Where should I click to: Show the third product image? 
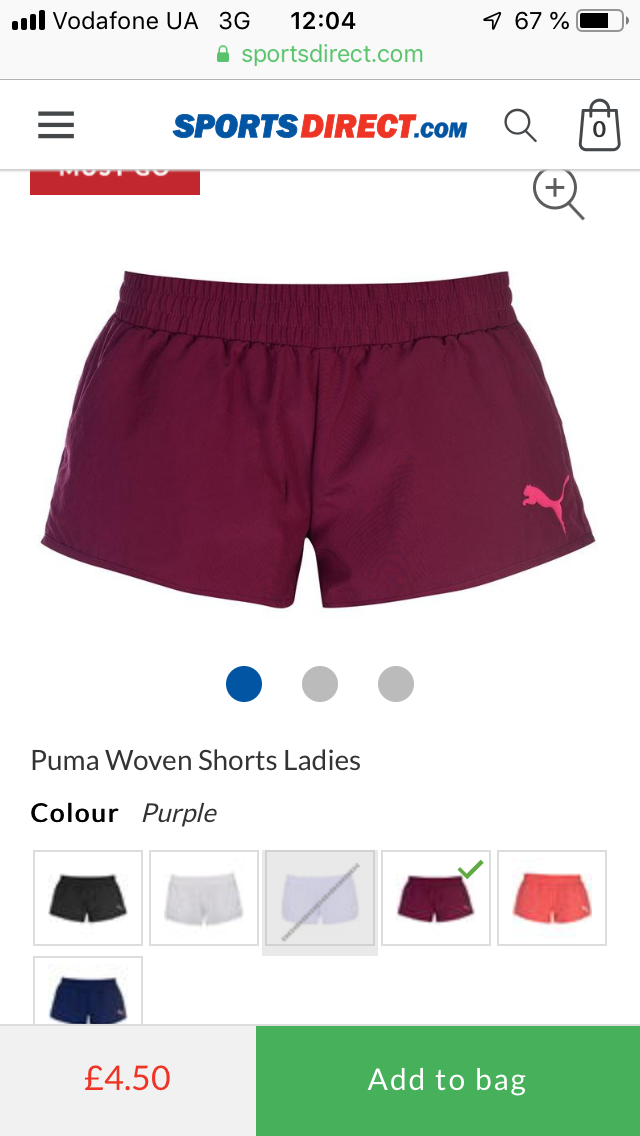(396, 684)
